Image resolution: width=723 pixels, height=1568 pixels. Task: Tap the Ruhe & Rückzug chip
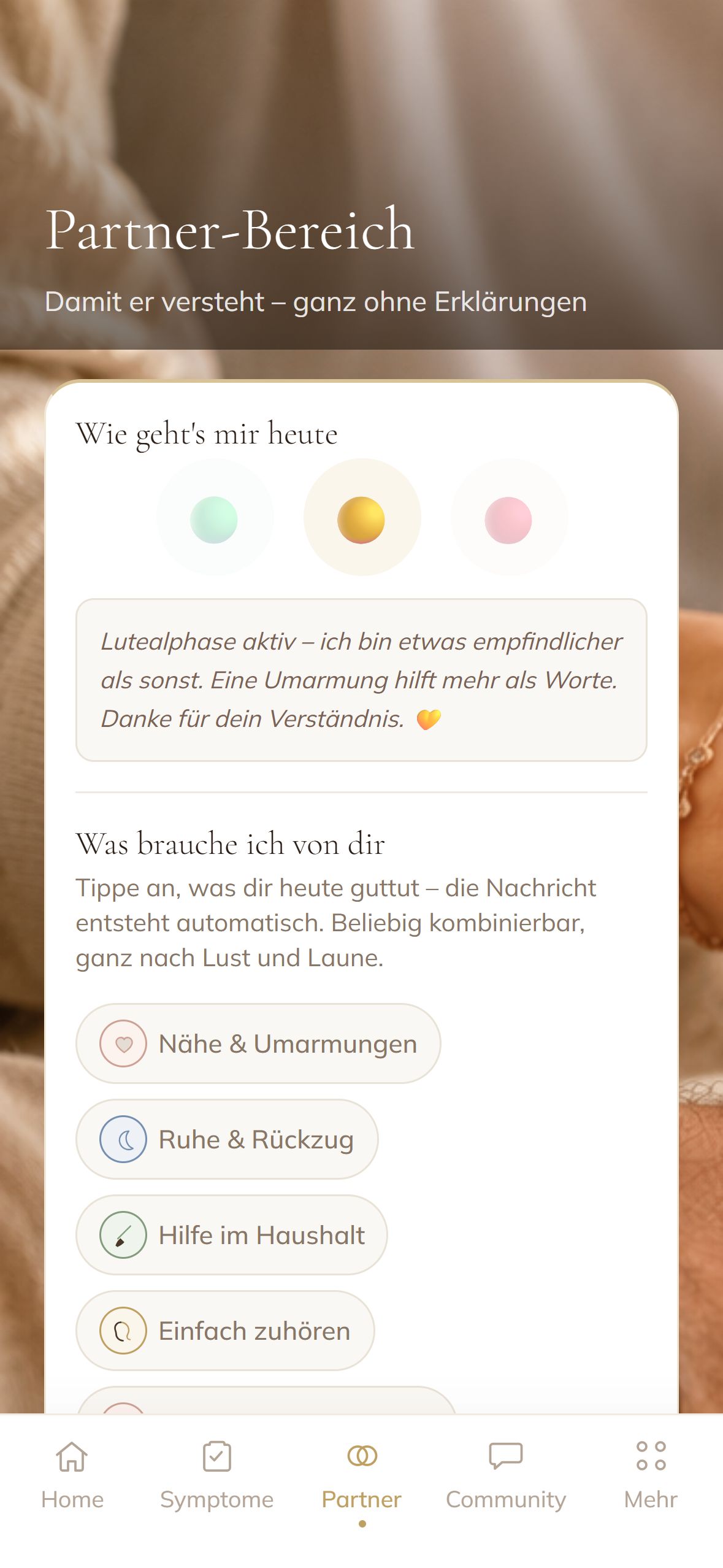pos(227,1139)
